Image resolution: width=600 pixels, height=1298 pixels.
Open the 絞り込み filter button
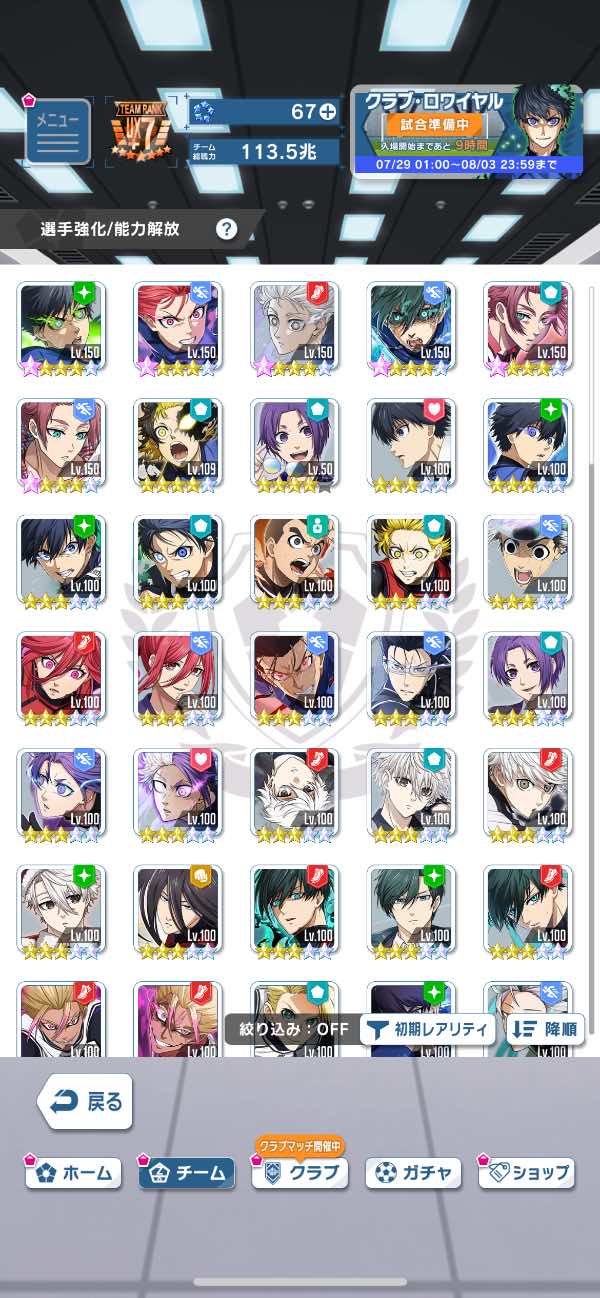tap(288, 1029)
